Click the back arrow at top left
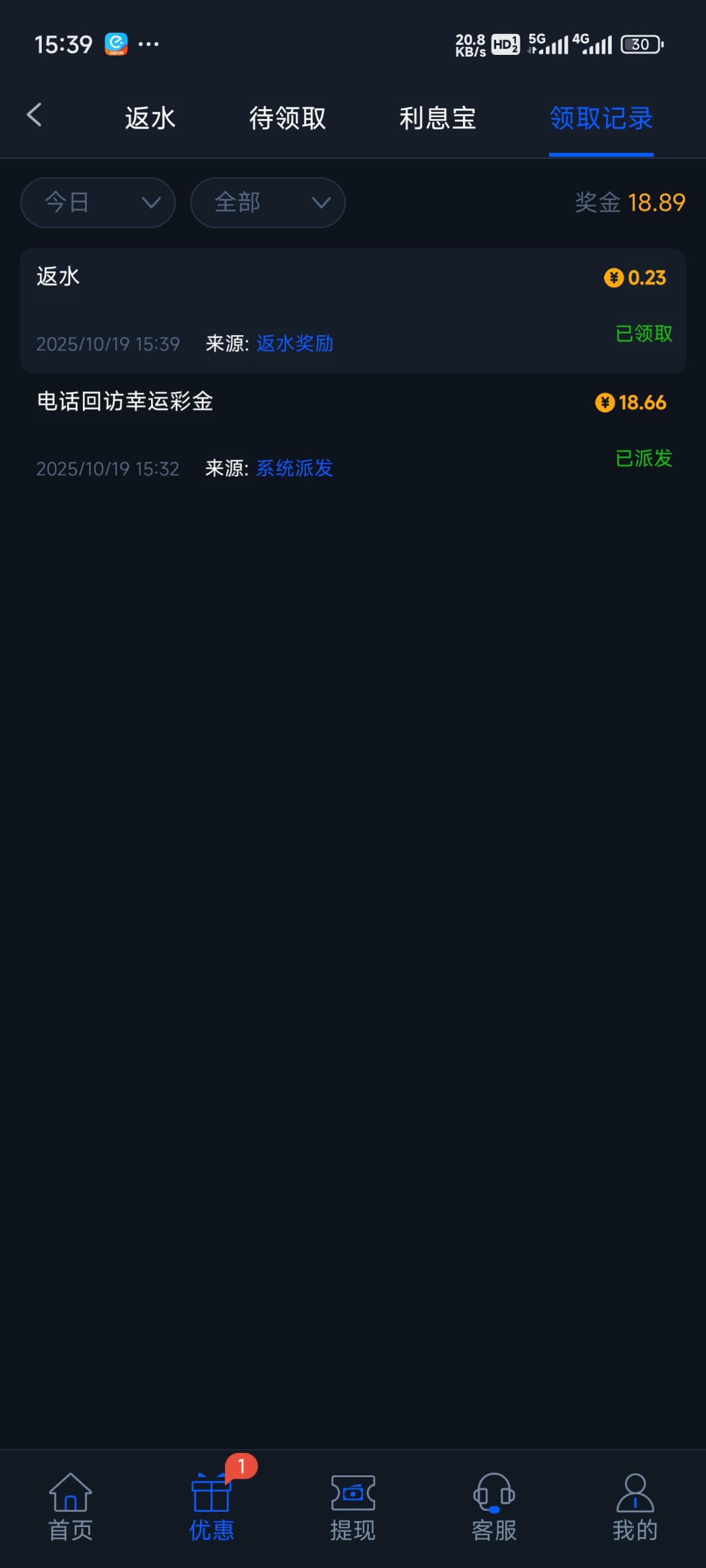 (x=34, y=114)
